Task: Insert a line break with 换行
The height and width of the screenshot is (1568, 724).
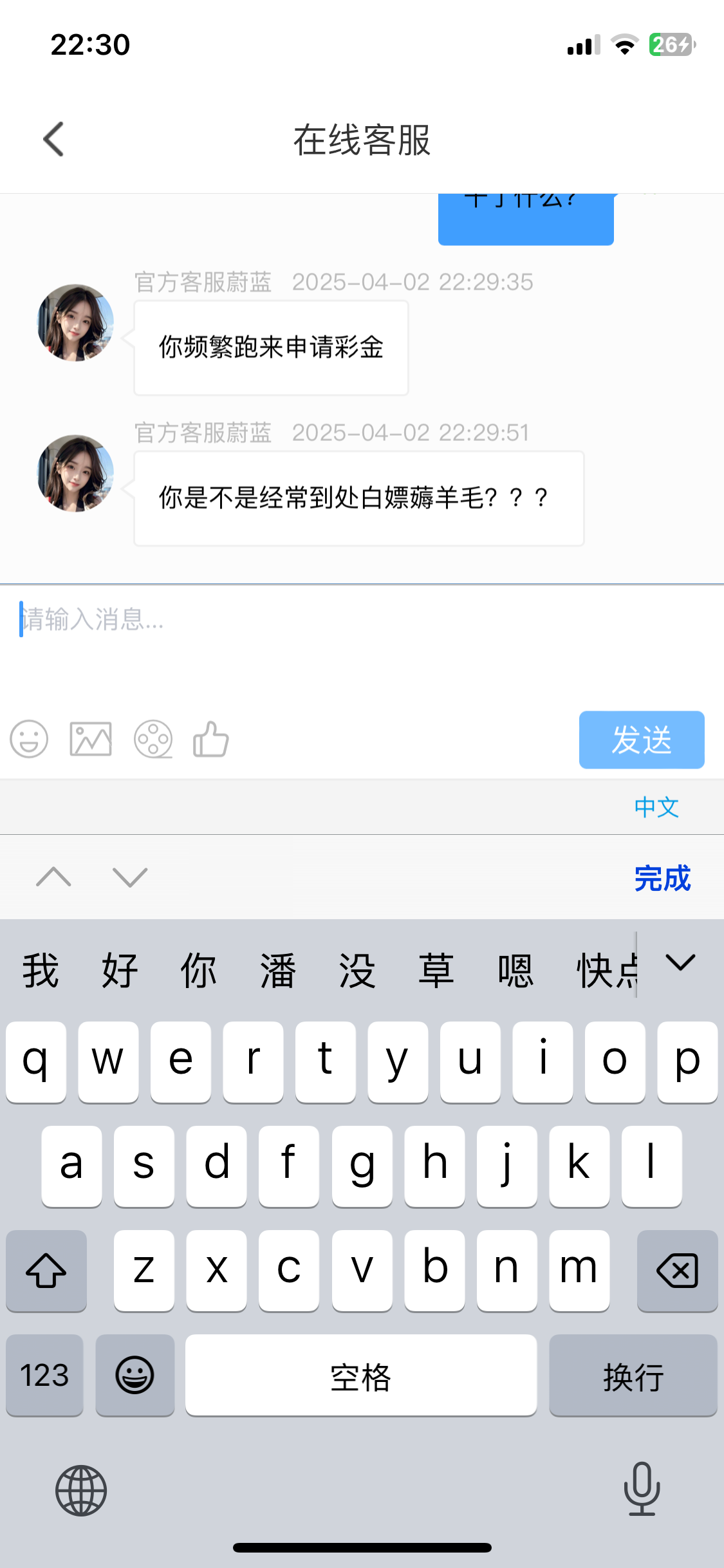Action: pyautogui.click(x=633, y=1376)
